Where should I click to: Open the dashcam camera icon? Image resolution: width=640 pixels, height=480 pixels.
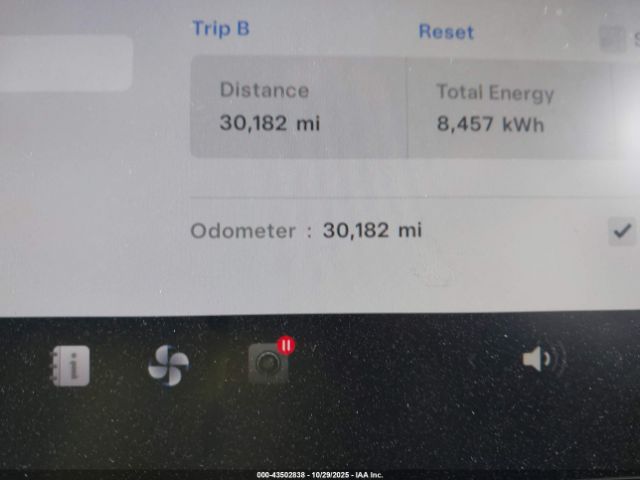coord(268,364)
